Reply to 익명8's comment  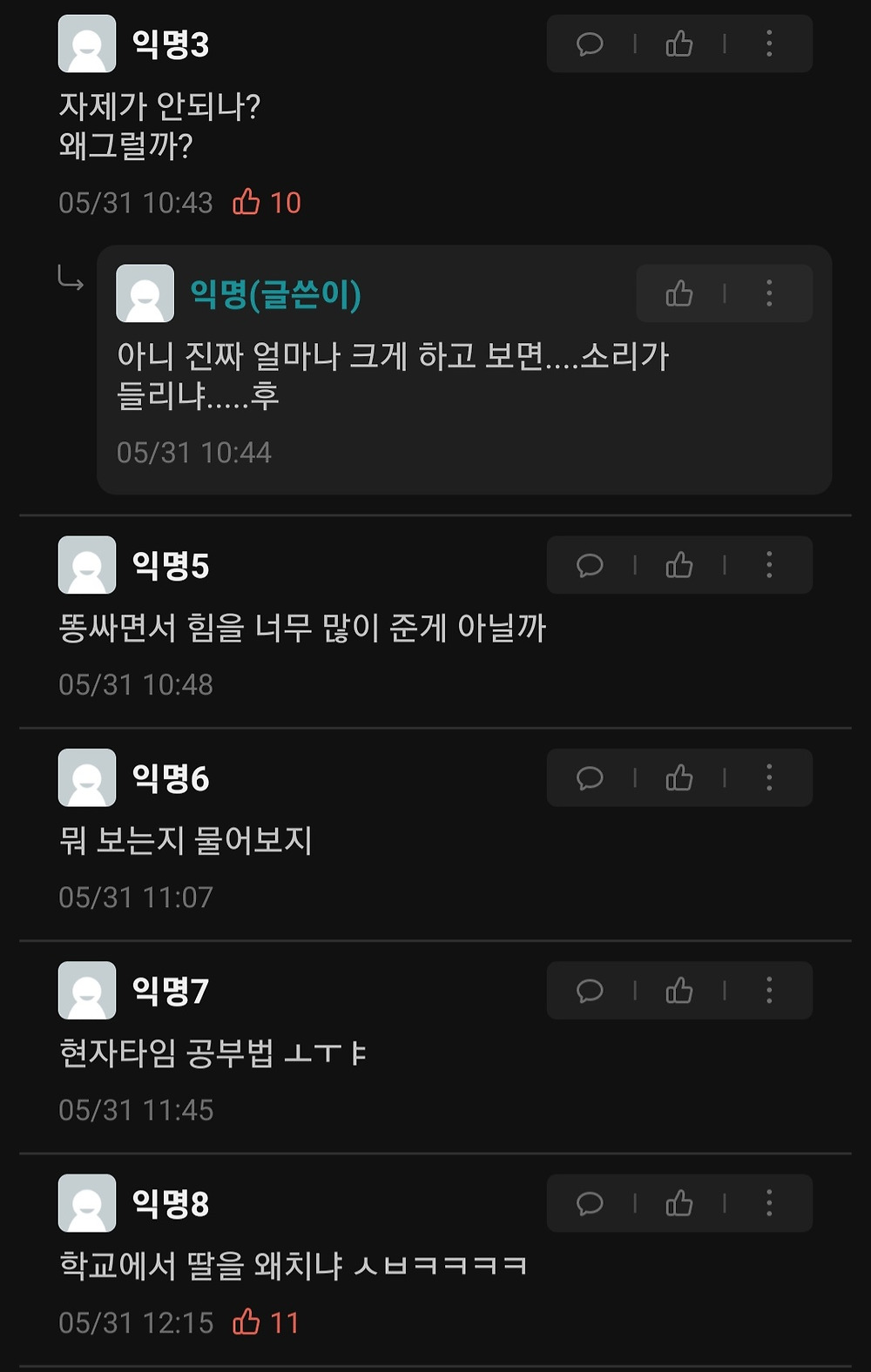click(590, 1203)
